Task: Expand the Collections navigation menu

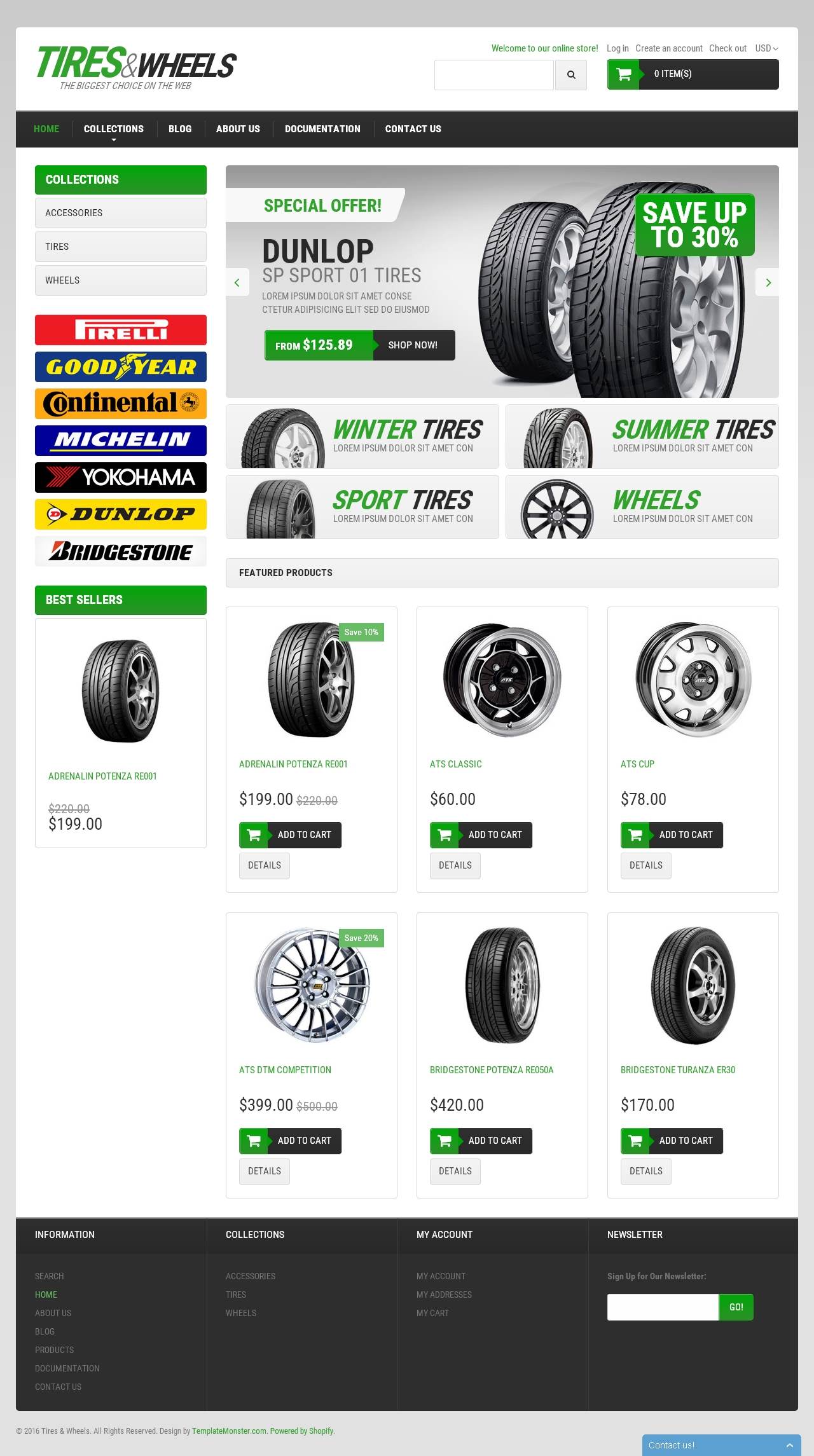Action: [114, 129]
